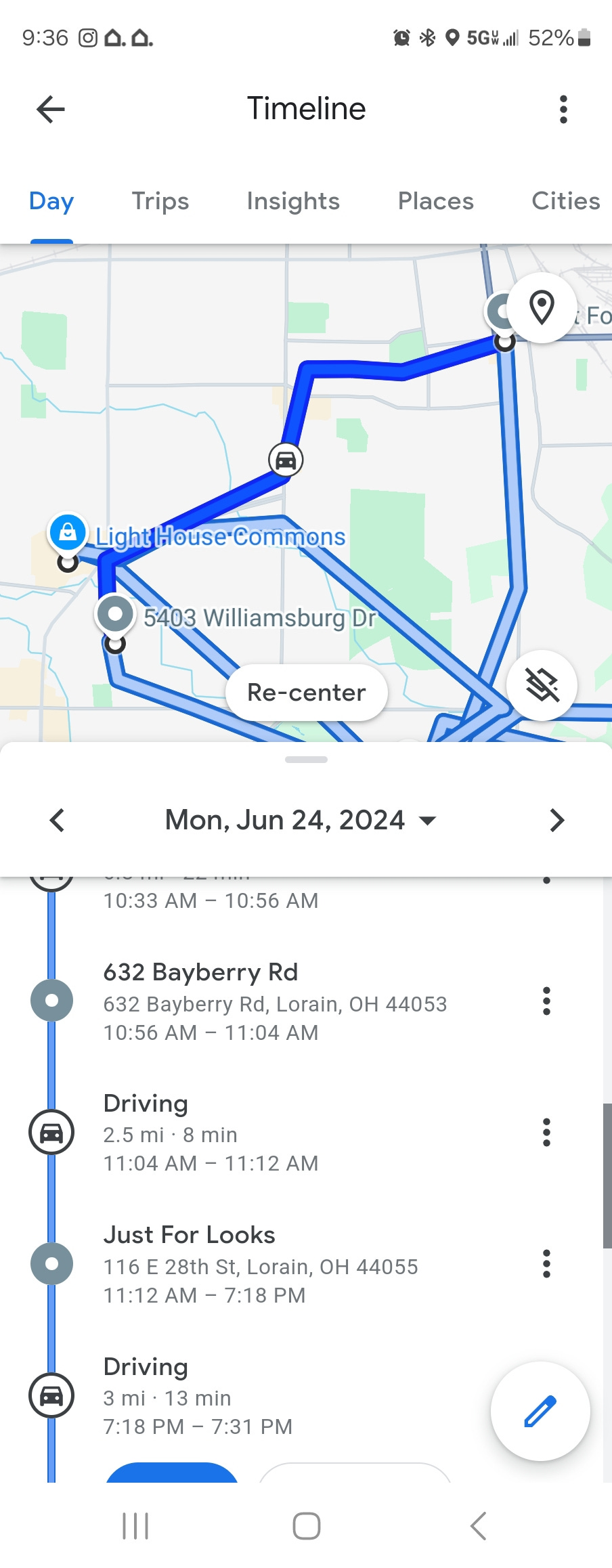Select the Light House Commons map marker

(x=68, y=532)
